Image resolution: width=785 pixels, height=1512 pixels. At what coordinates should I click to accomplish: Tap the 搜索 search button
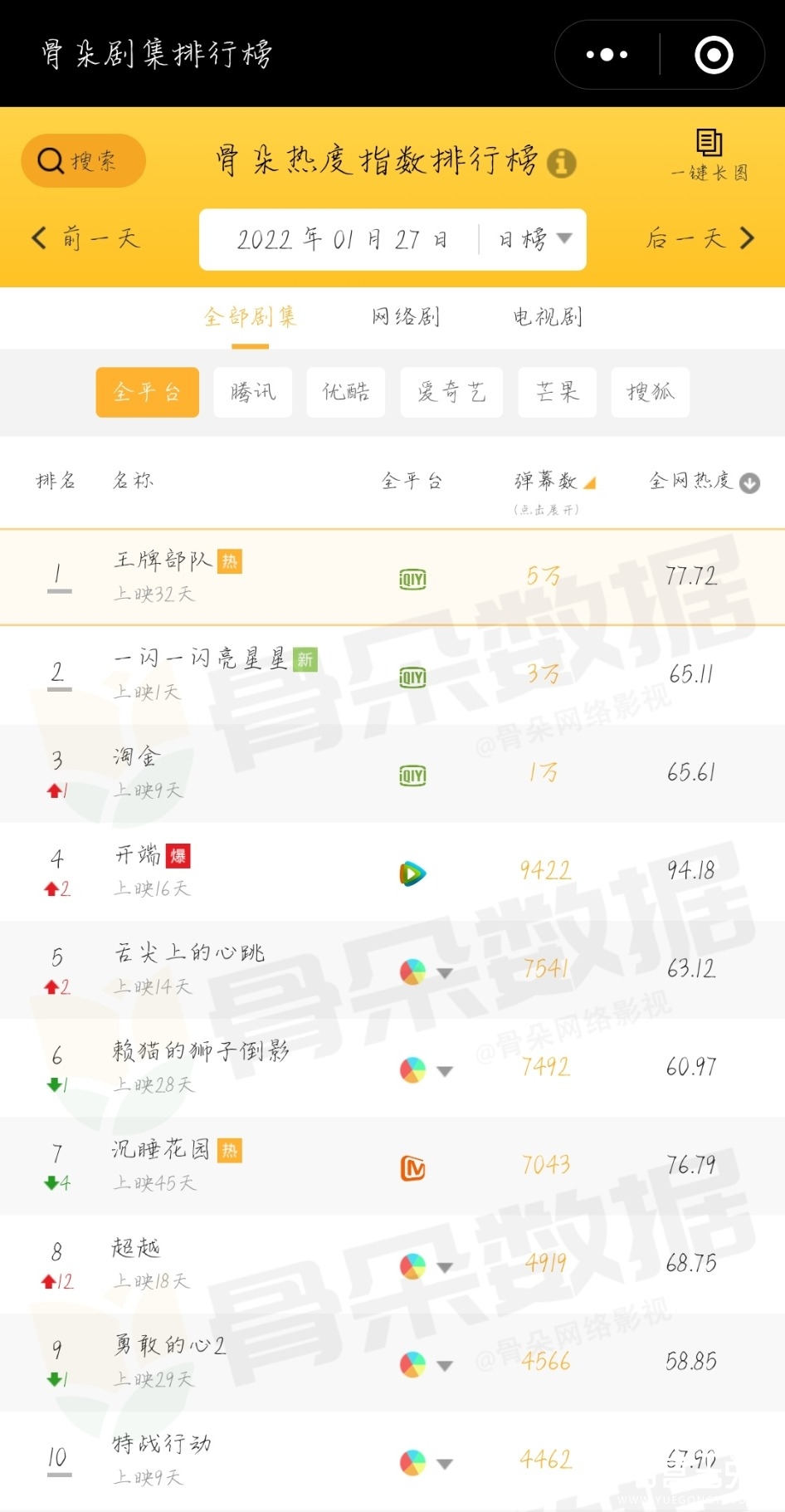(x=83, y=160)
